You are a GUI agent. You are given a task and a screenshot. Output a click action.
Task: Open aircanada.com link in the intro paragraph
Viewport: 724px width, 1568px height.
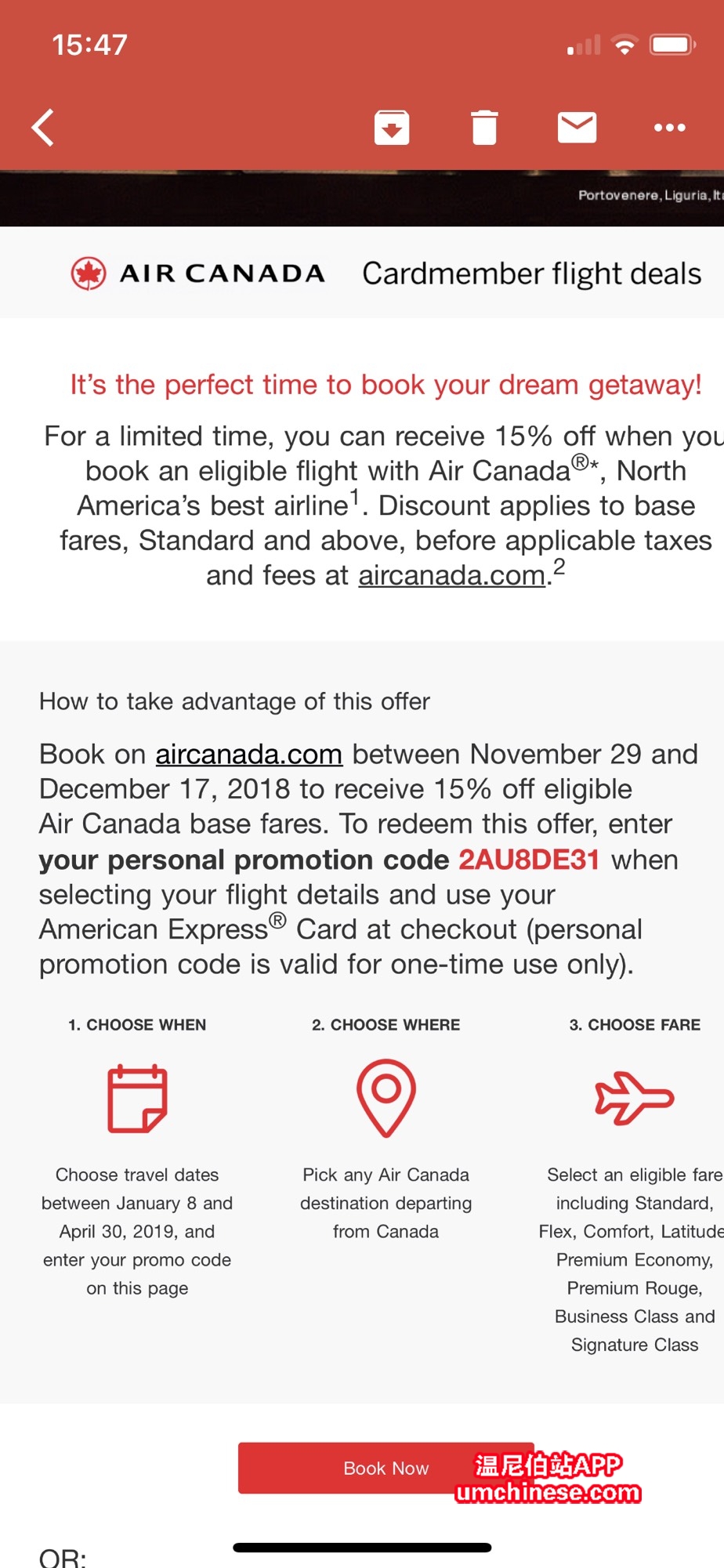(x=452, y=576)
